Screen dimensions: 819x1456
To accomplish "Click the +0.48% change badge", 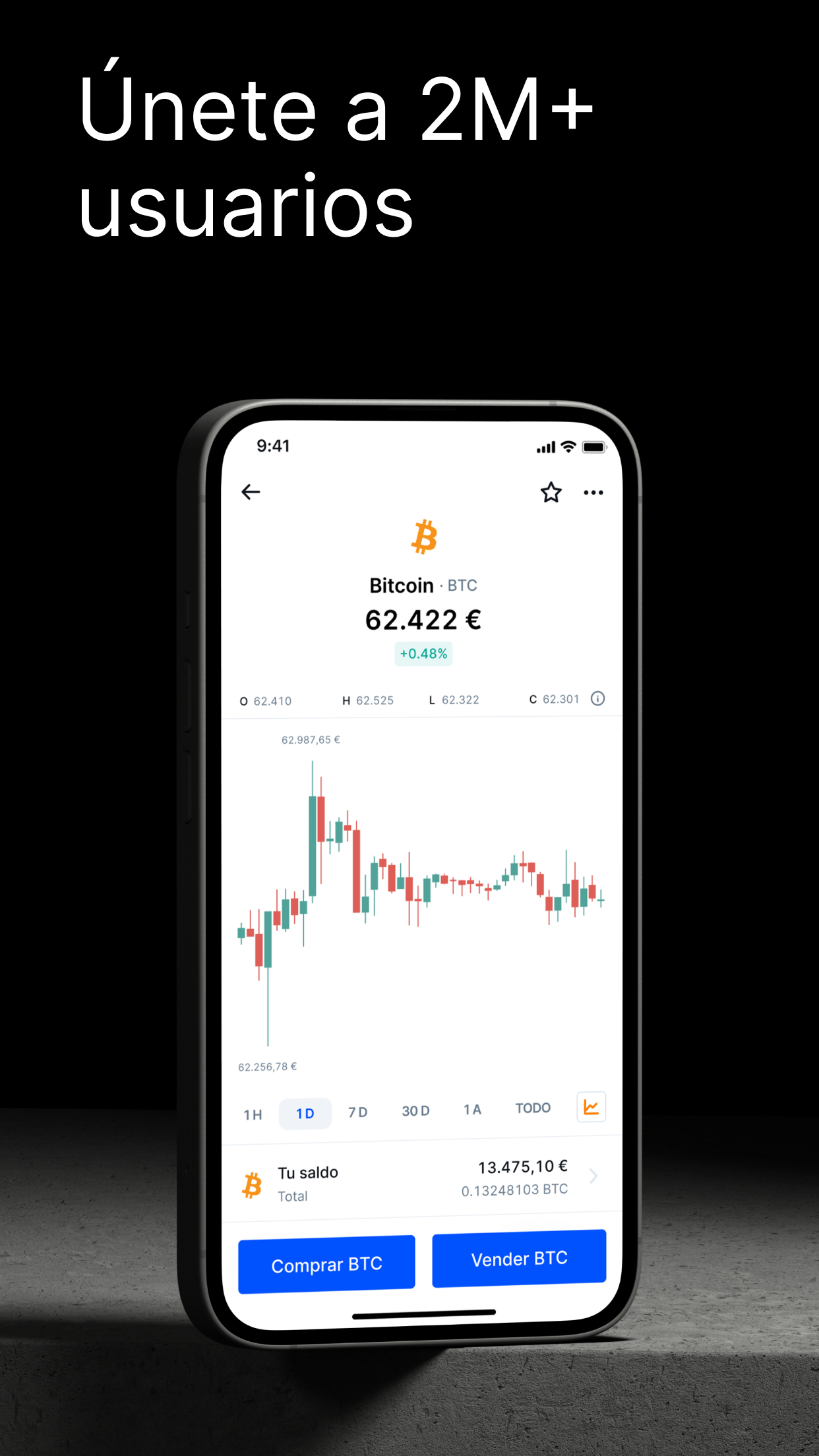I will [423, 653].
